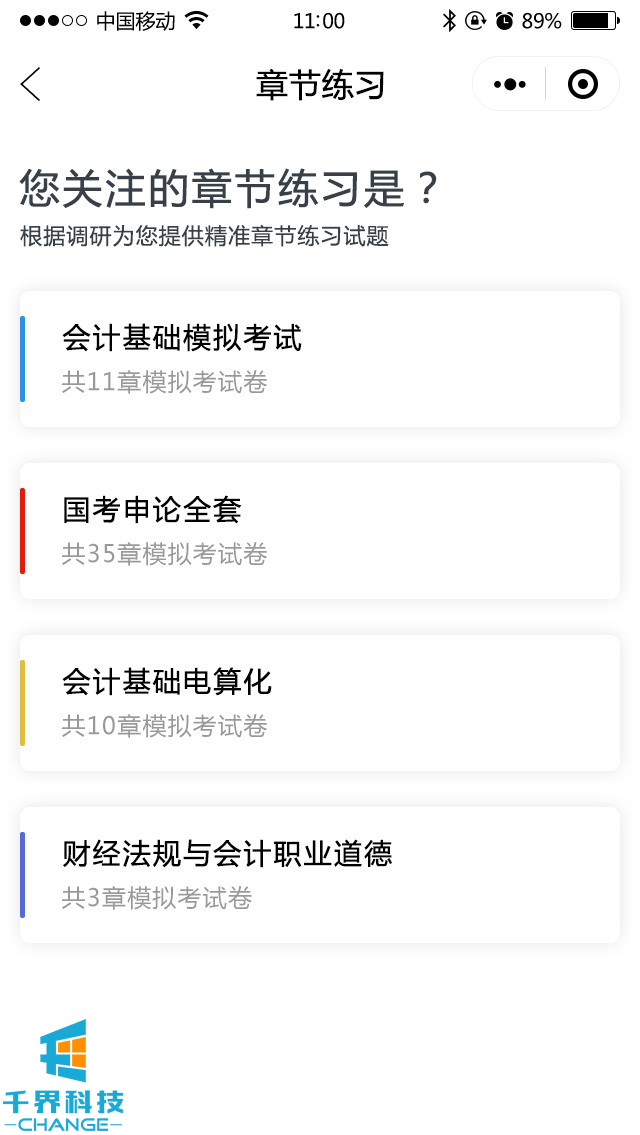Open the mini program three-dot menu
640x1135 pixels.
(x=510, y=85)
